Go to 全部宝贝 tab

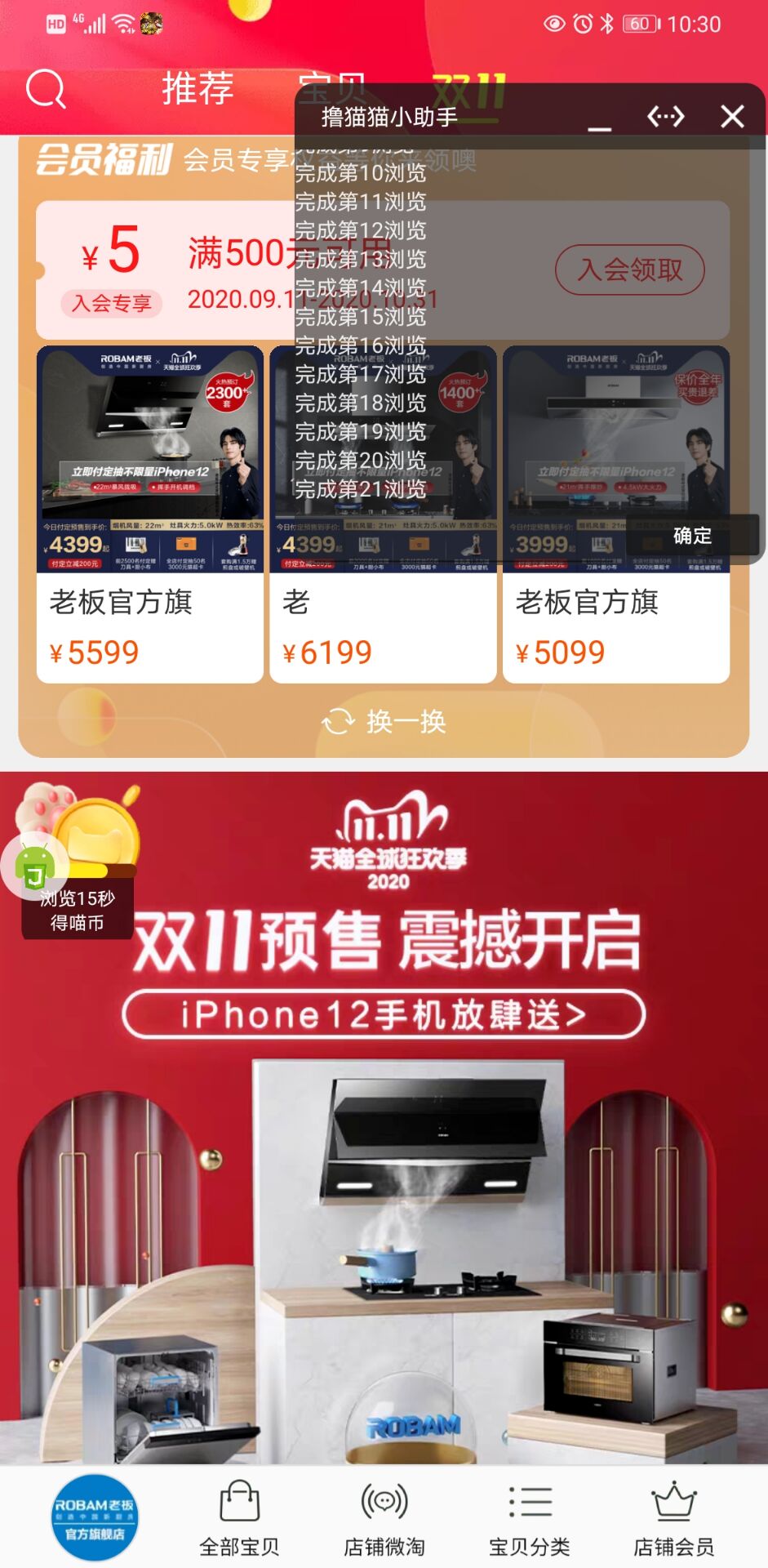(240, 1518)
